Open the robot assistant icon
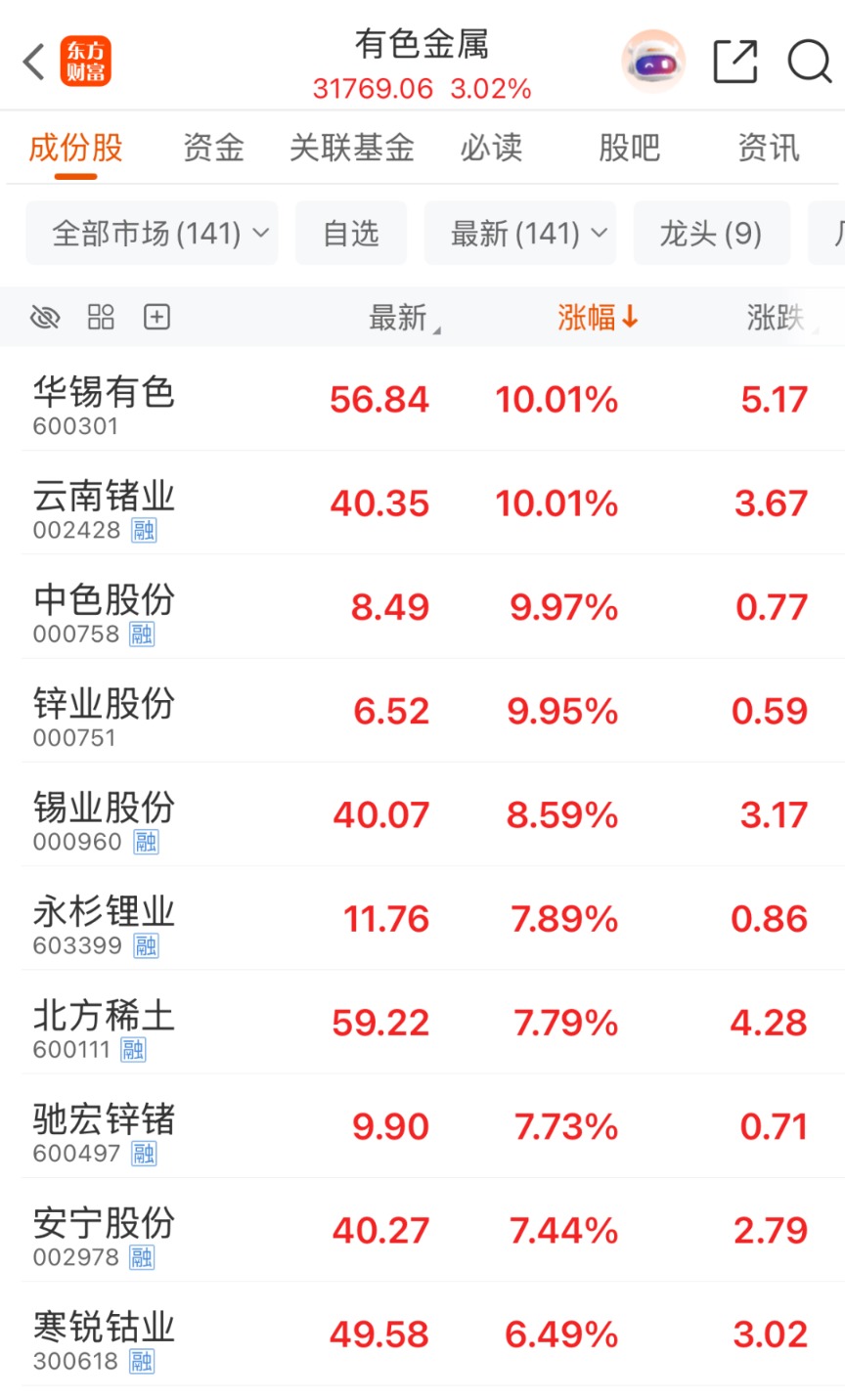 coord(652,62)
